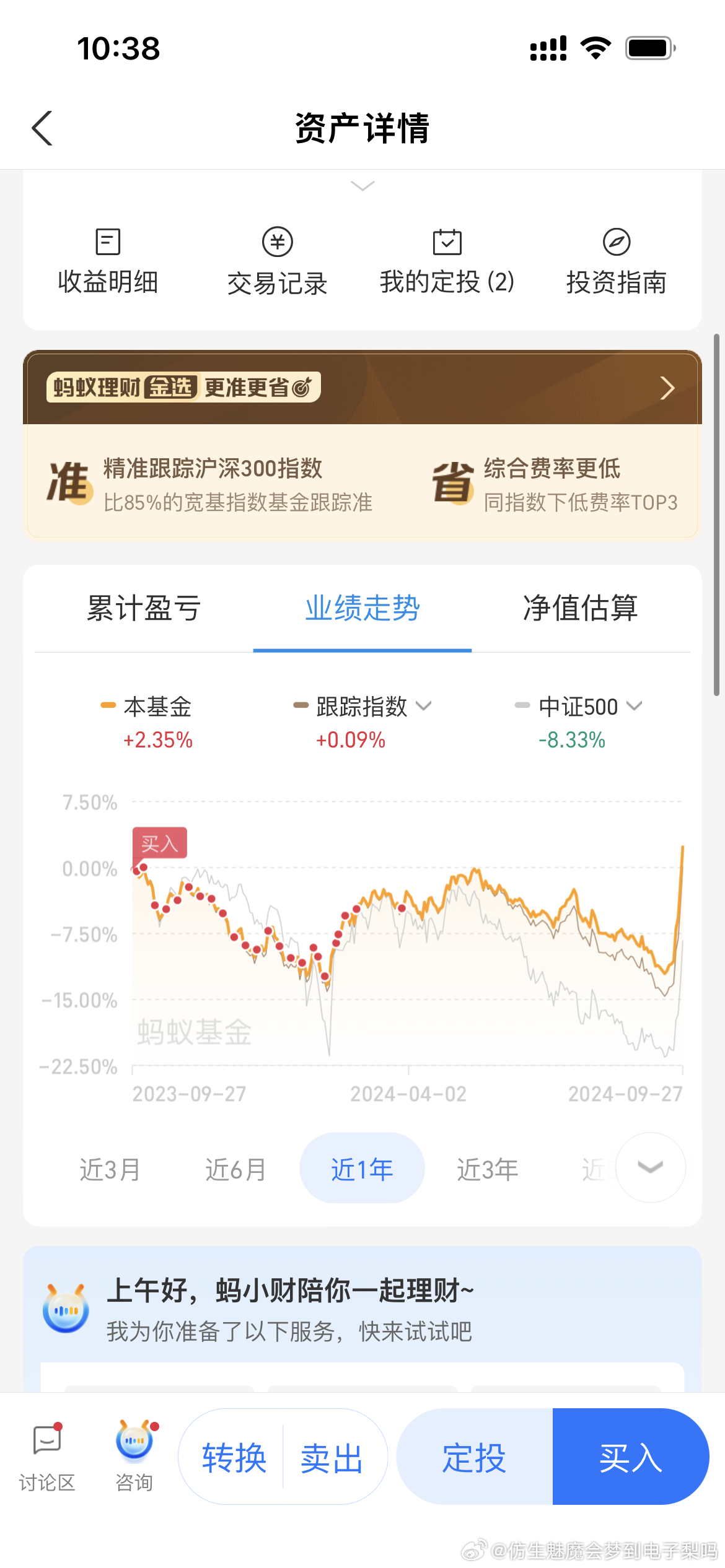Image resolution: width=725 pixels, height=1568 pixels.
Task: Tap 卖出 to sell the fund
Action: coord(332,1458)
